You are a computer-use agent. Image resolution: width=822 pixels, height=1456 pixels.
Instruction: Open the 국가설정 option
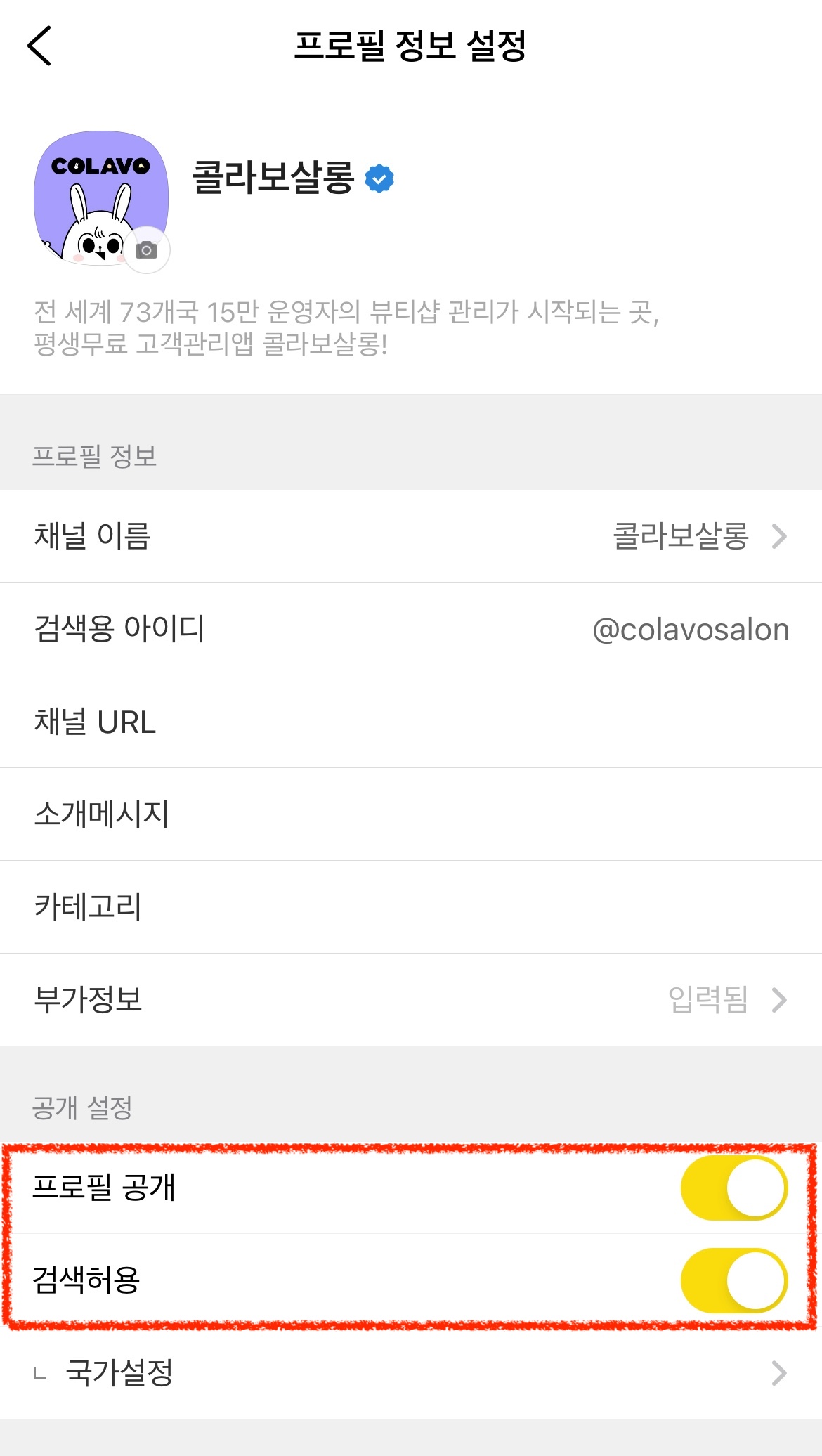click(411, 1372)
